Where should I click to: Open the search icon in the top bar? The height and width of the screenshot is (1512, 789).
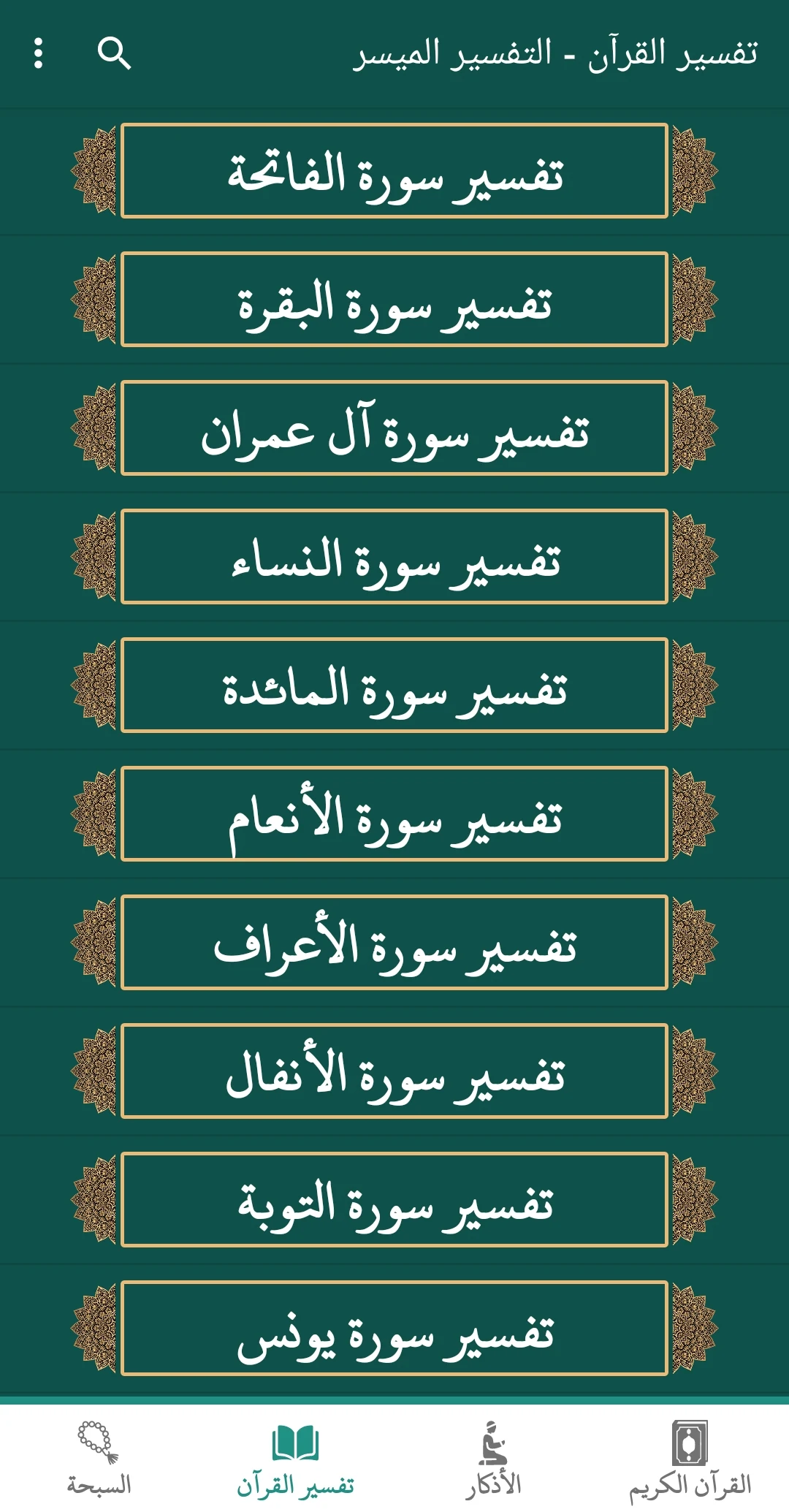114,53
